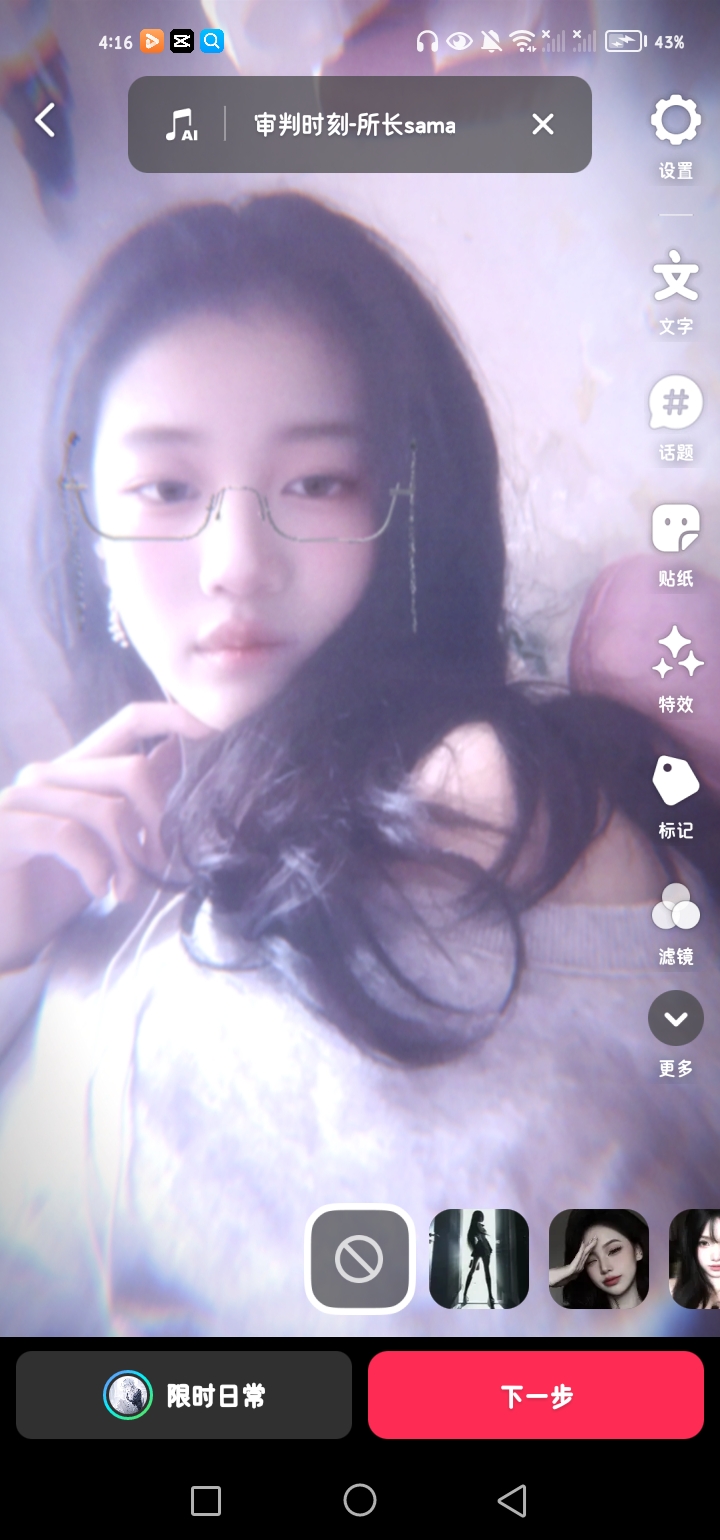Select the no-effect option

click(x=360, y=1258)
